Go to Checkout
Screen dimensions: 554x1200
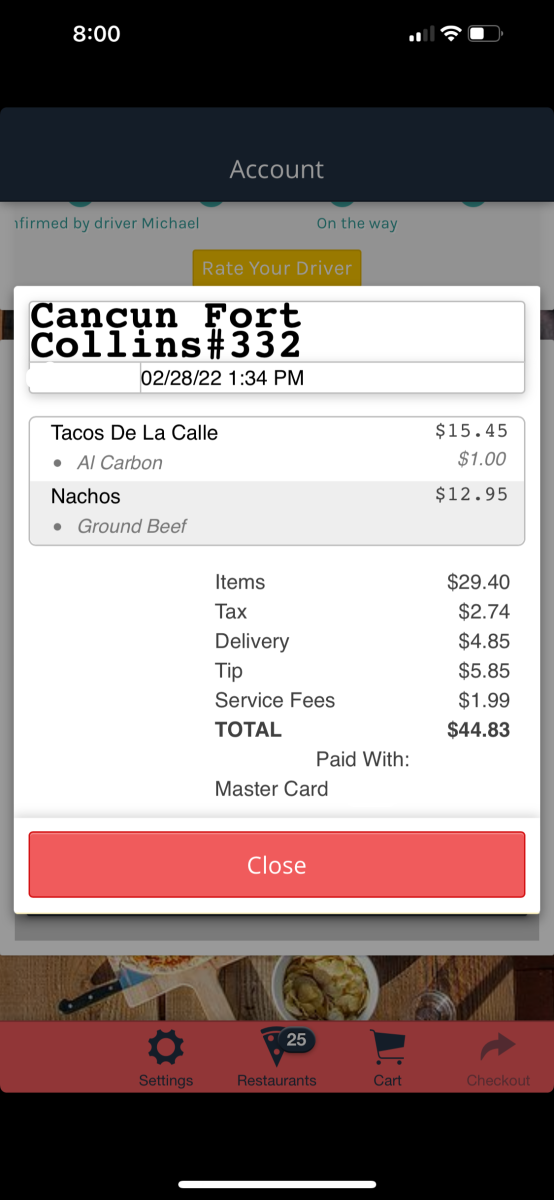point(498,1058)
